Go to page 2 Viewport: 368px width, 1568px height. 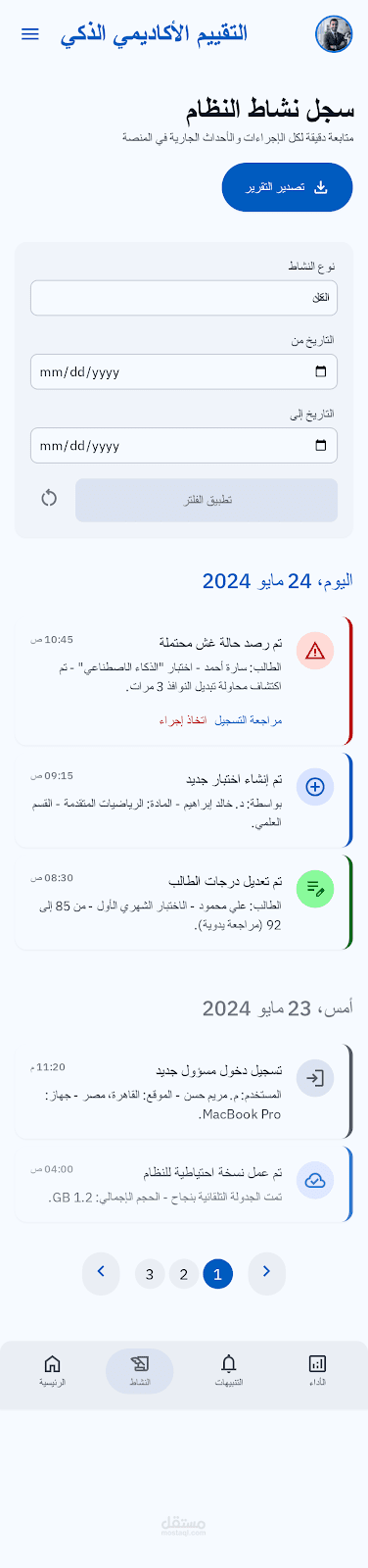point(184,1274)
